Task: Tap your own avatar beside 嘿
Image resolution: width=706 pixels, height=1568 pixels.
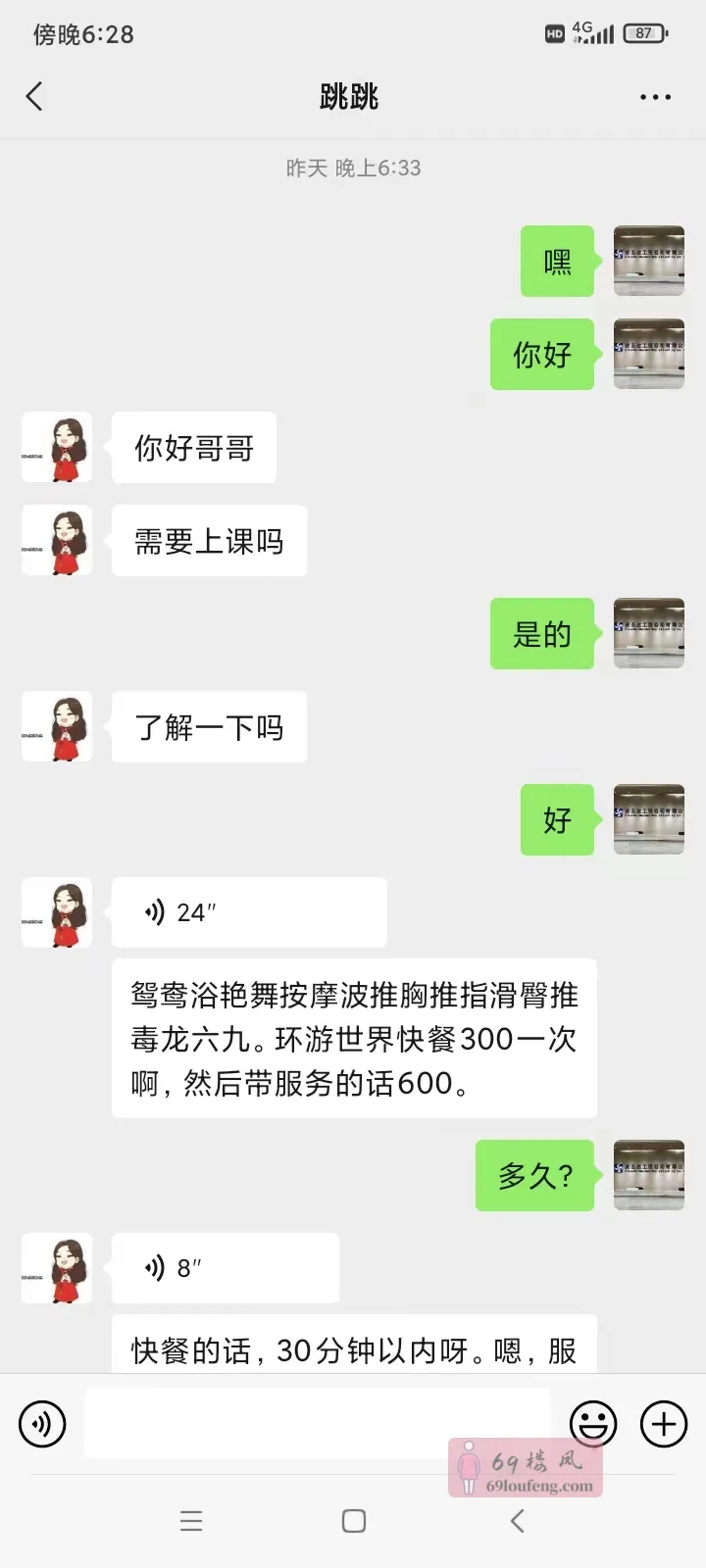Action: point(649,260)
